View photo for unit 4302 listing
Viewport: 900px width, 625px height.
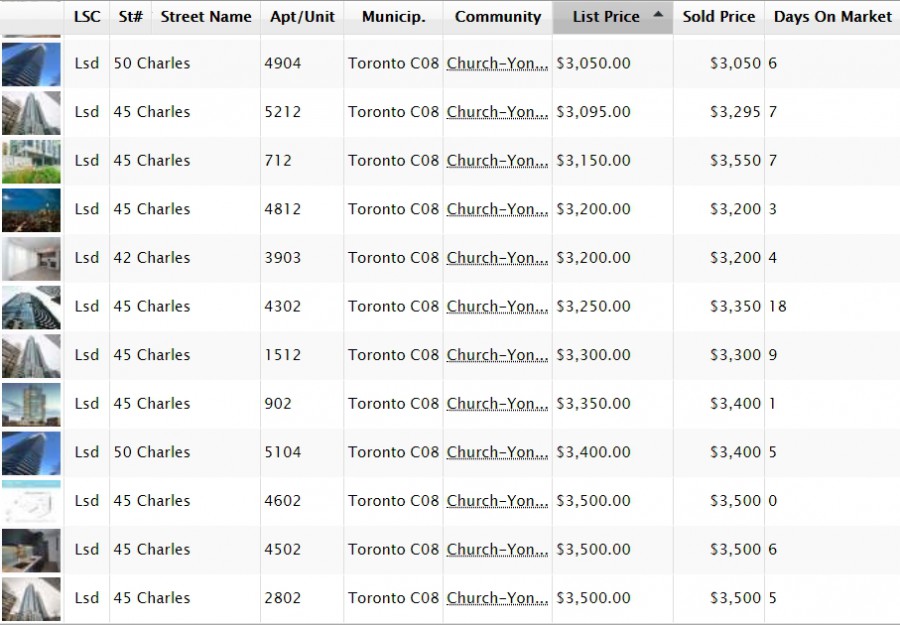(x=31, y=307)
